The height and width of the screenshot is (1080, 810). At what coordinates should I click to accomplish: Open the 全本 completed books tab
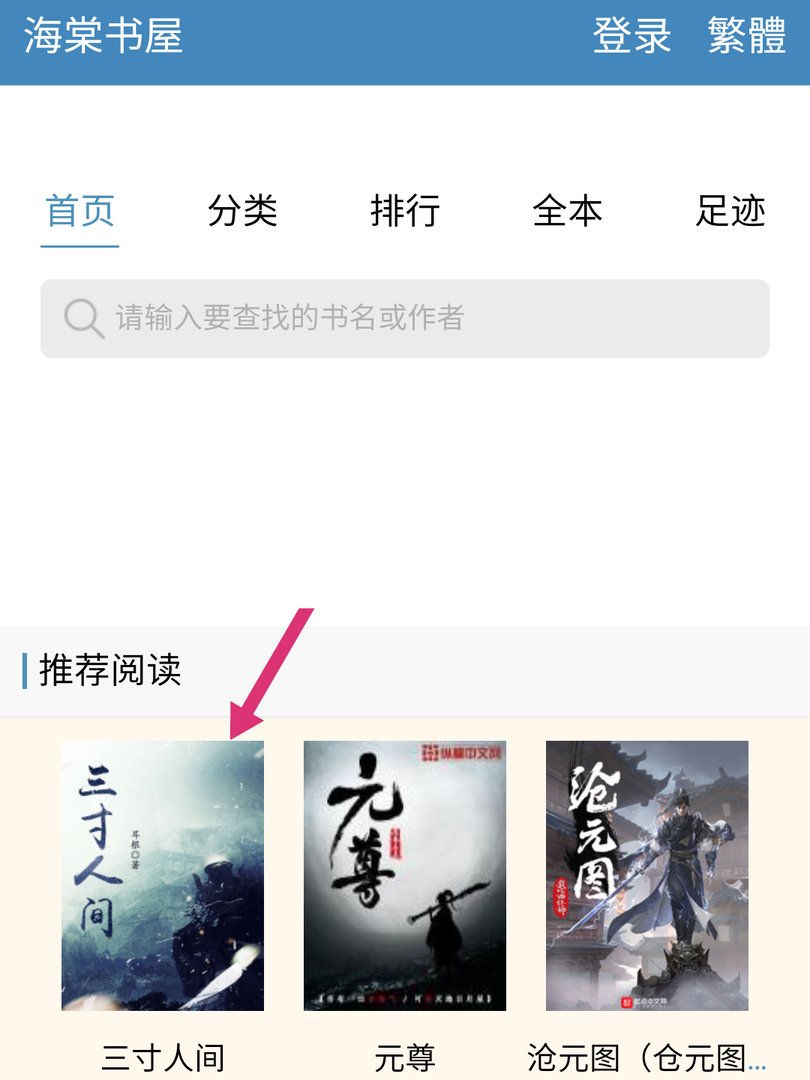[566, 212]
